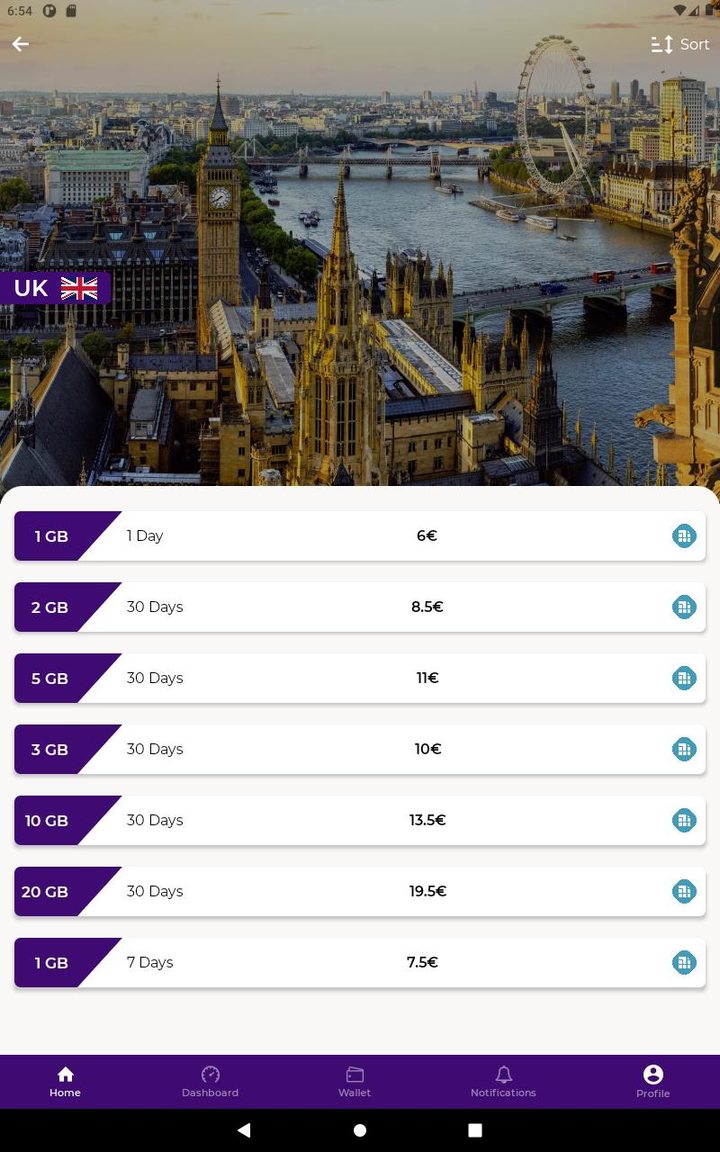Image resolution: width=720 pixels, height=1152 pixels.
Task: Select the 10 GB plan for 13.5€
Action: pyautogui.click(x=360, y=820)
